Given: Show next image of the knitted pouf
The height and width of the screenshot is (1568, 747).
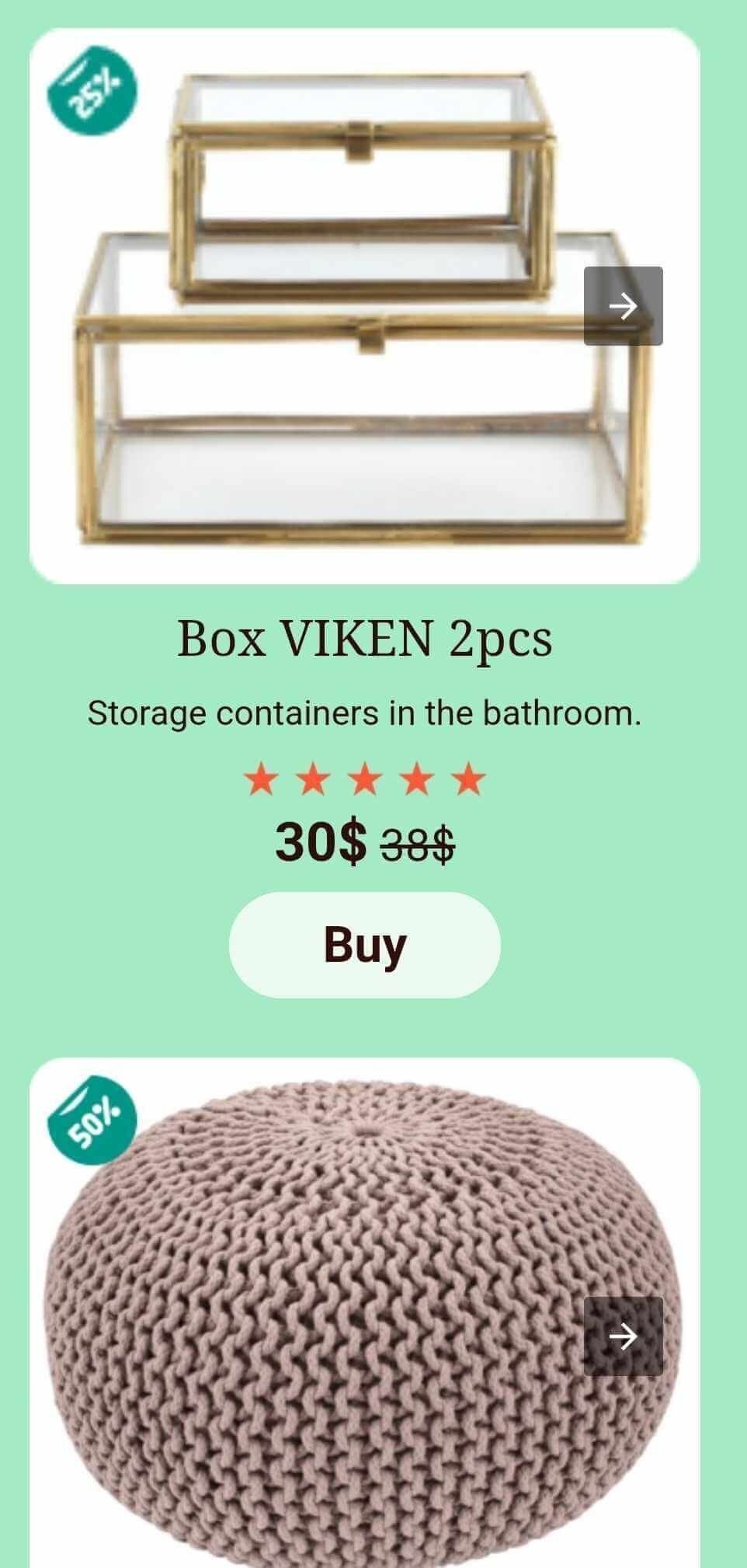Looking at the screenshot, I should click(x=623, y=1336).
